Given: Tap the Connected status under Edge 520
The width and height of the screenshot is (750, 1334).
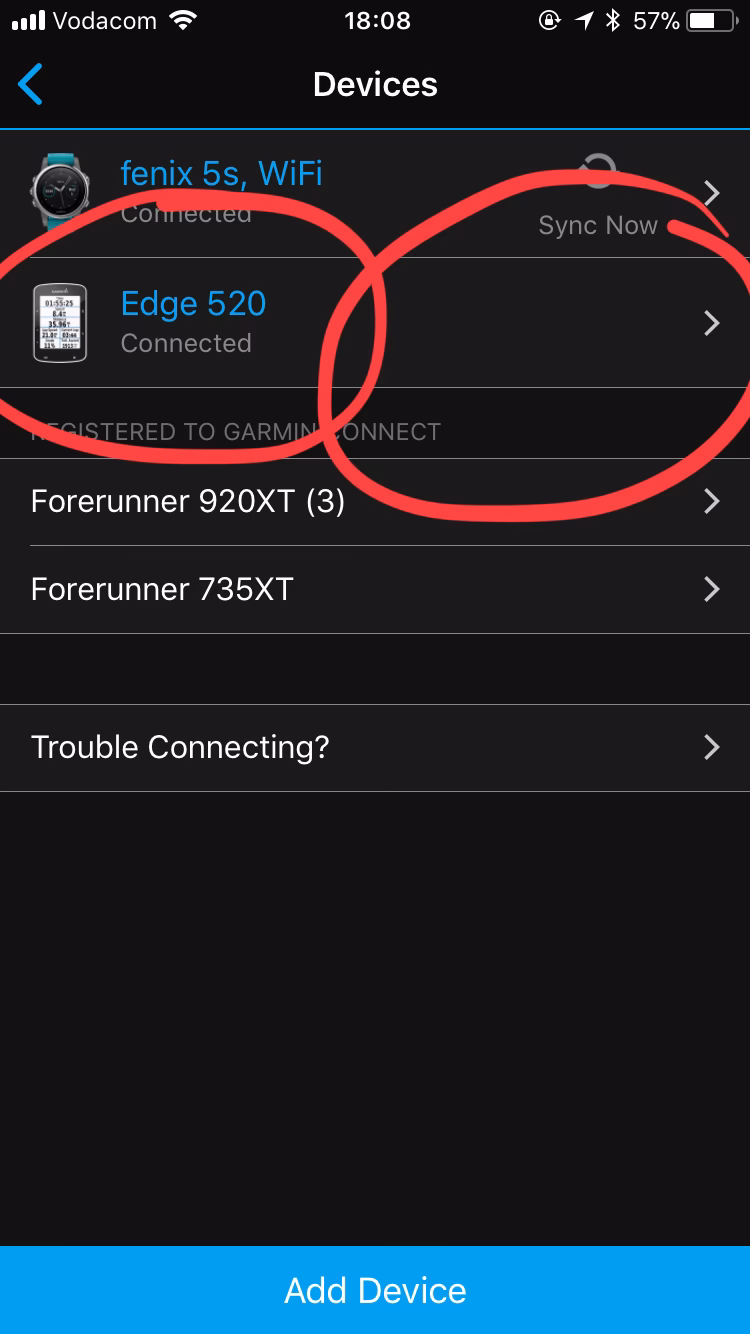Looking at the screenshot, I should pos(186,343).
